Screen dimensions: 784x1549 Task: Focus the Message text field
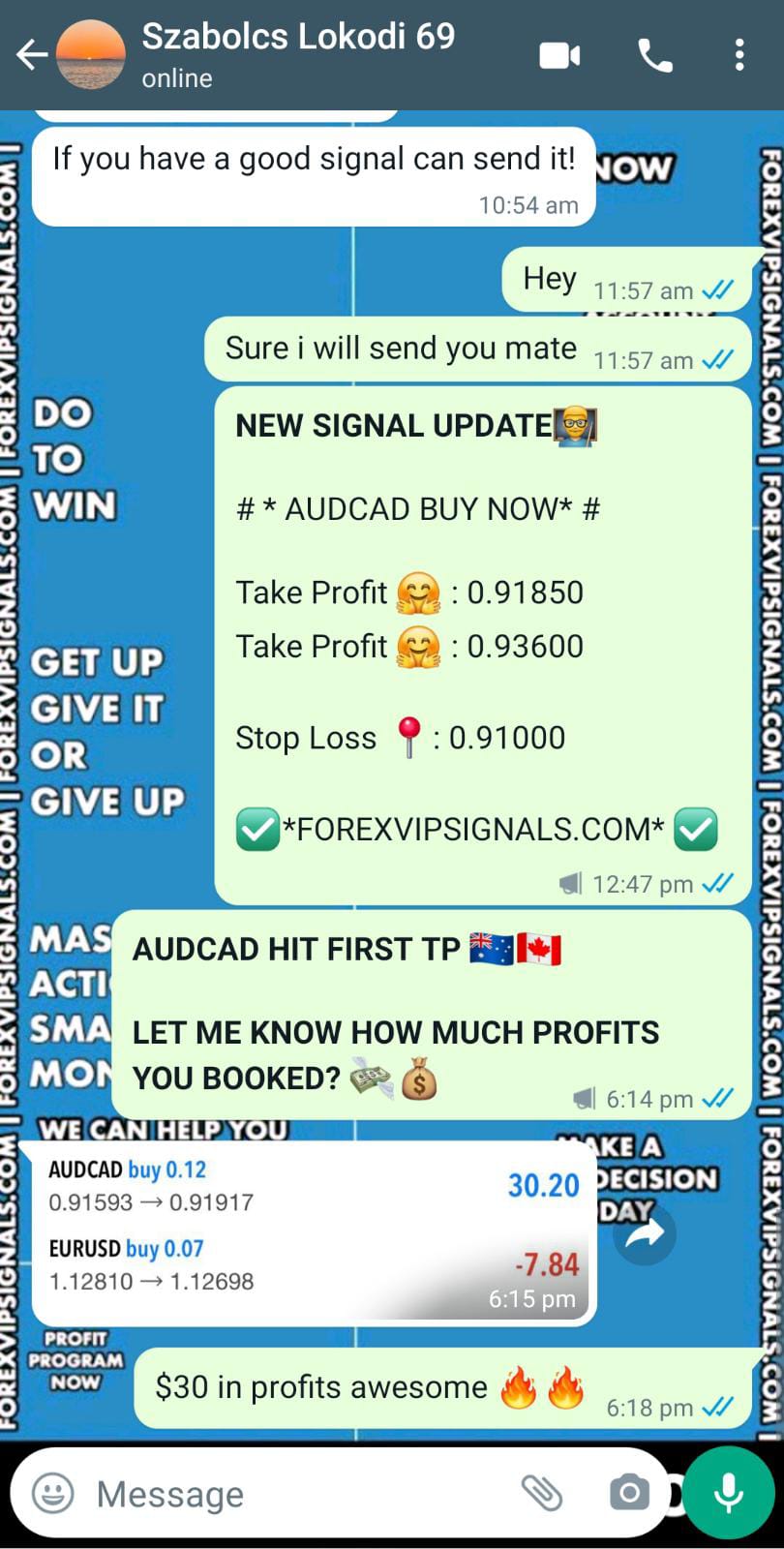click(x=290, y=1494)
